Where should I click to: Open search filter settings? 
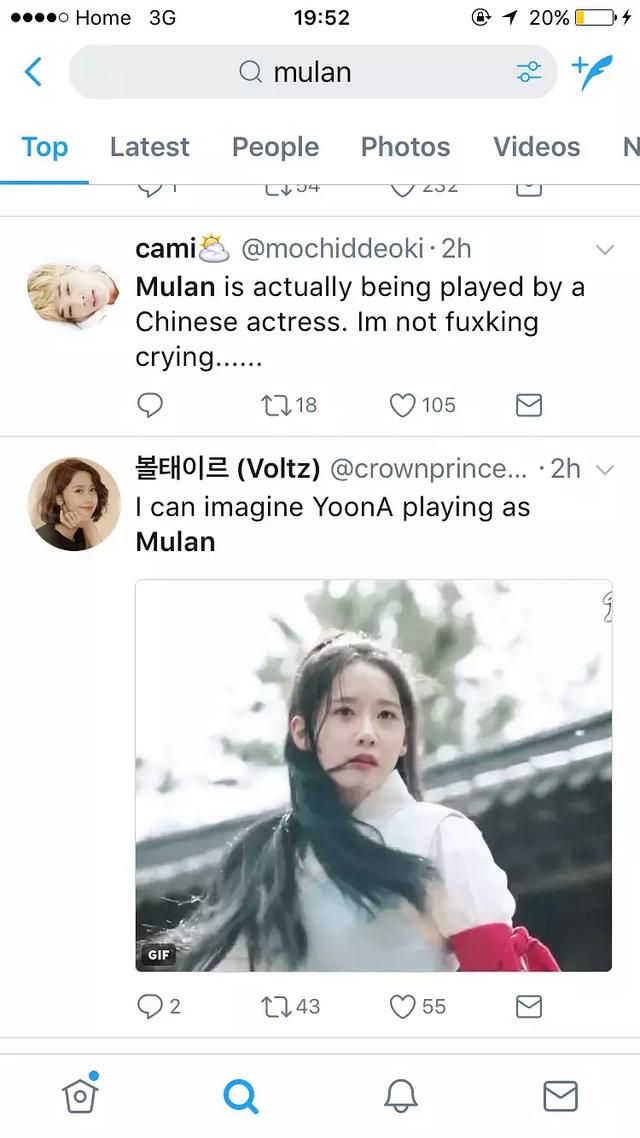tap(529, 71)
